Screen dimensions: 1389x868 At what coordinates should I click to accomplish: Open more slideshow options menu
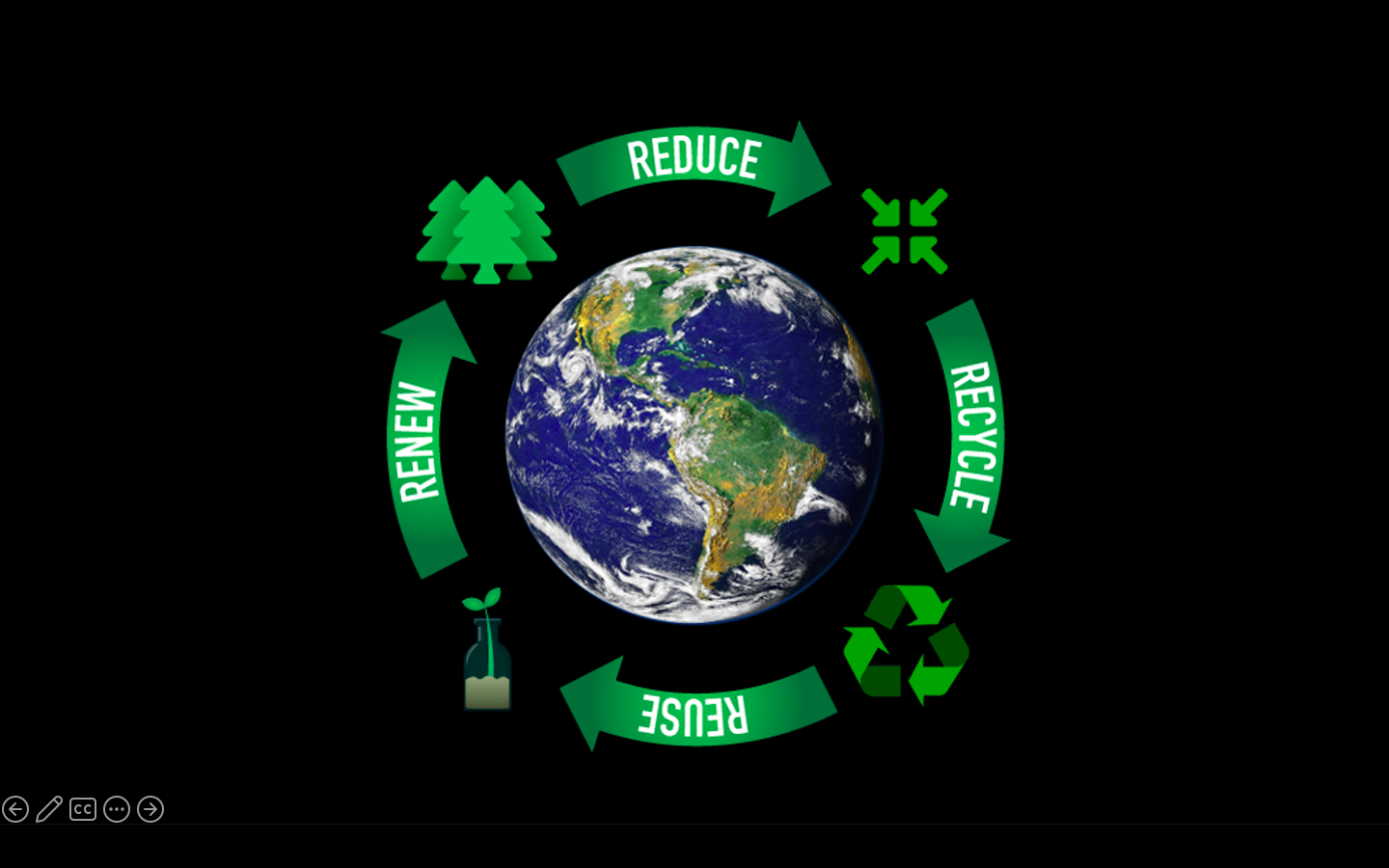tap(117, 809)
